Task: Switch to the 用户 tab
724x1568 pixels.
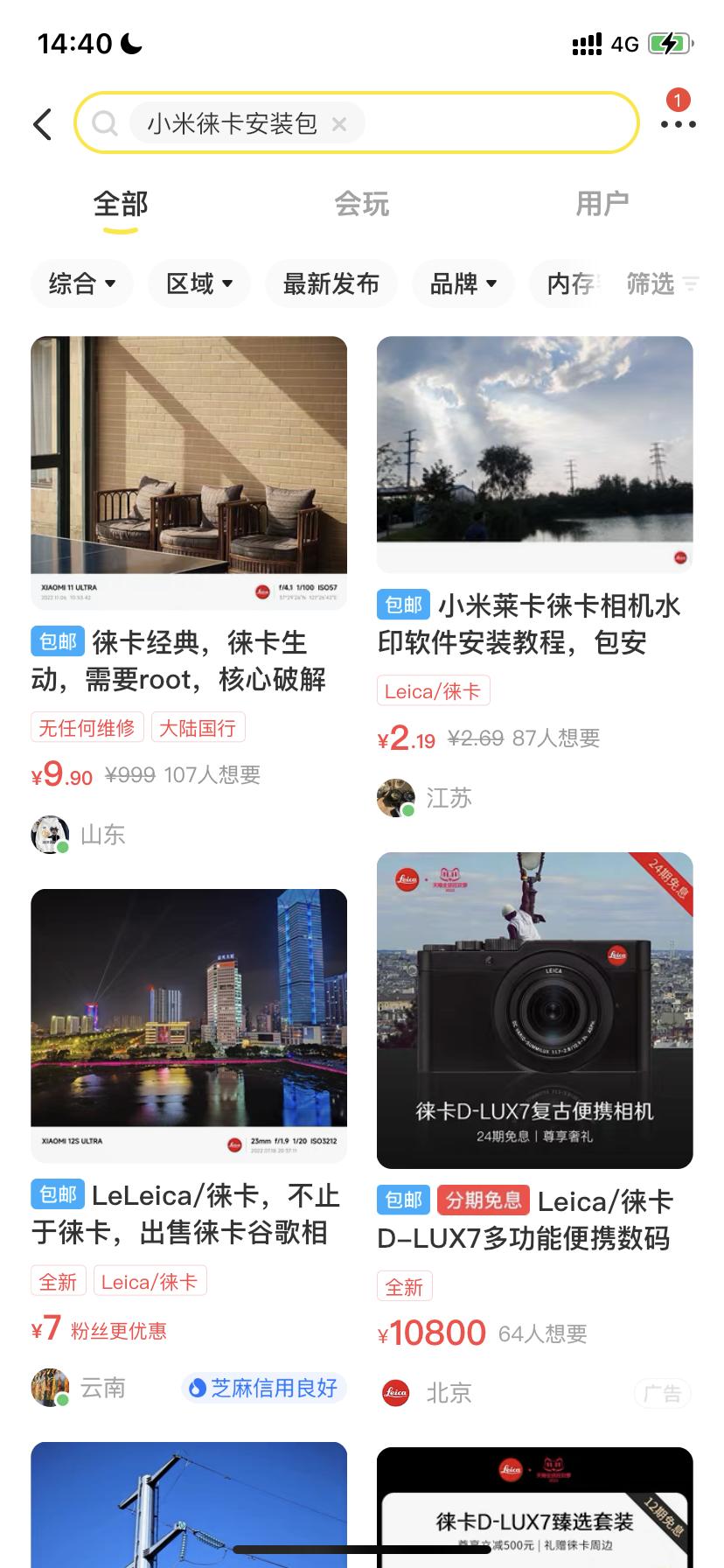Action: [602, 201]
